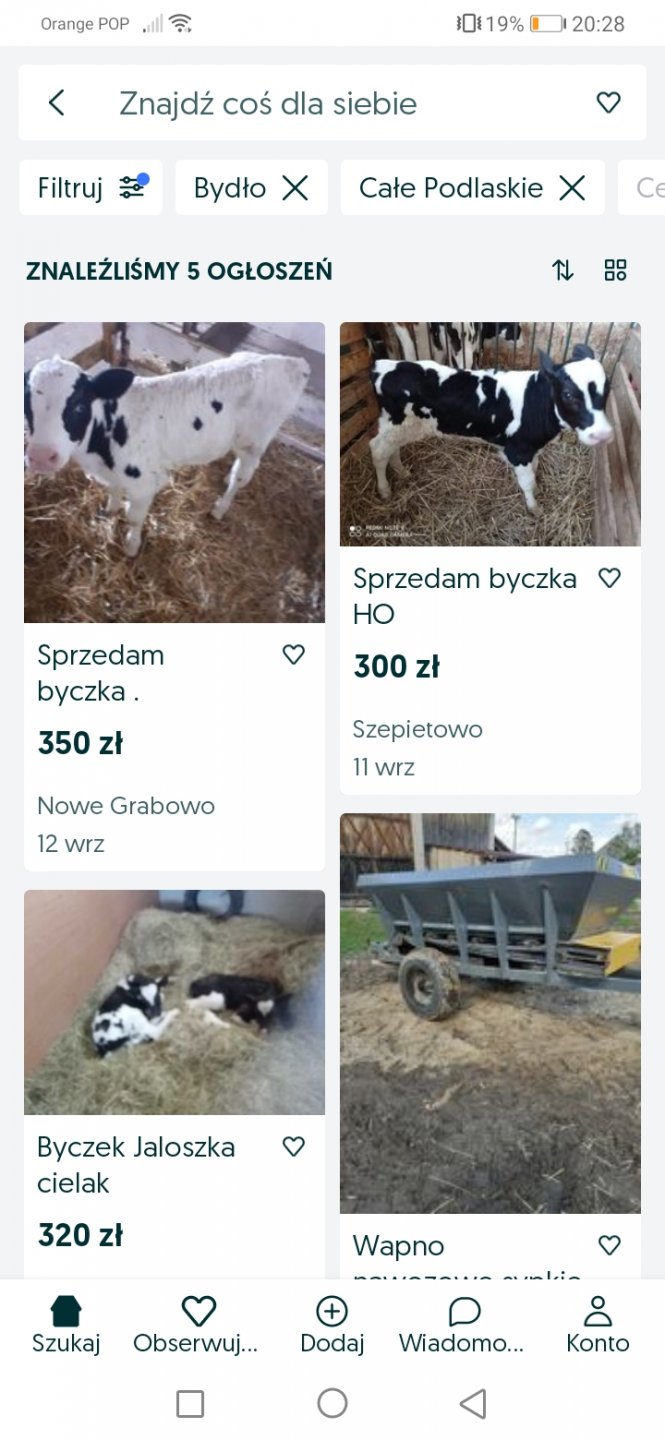Viewport: 665px width, 1440px height.
Task: Open the 'Znajdź coś dla siebie' search field
Action: pyautogui.click(x=300, y=103)
